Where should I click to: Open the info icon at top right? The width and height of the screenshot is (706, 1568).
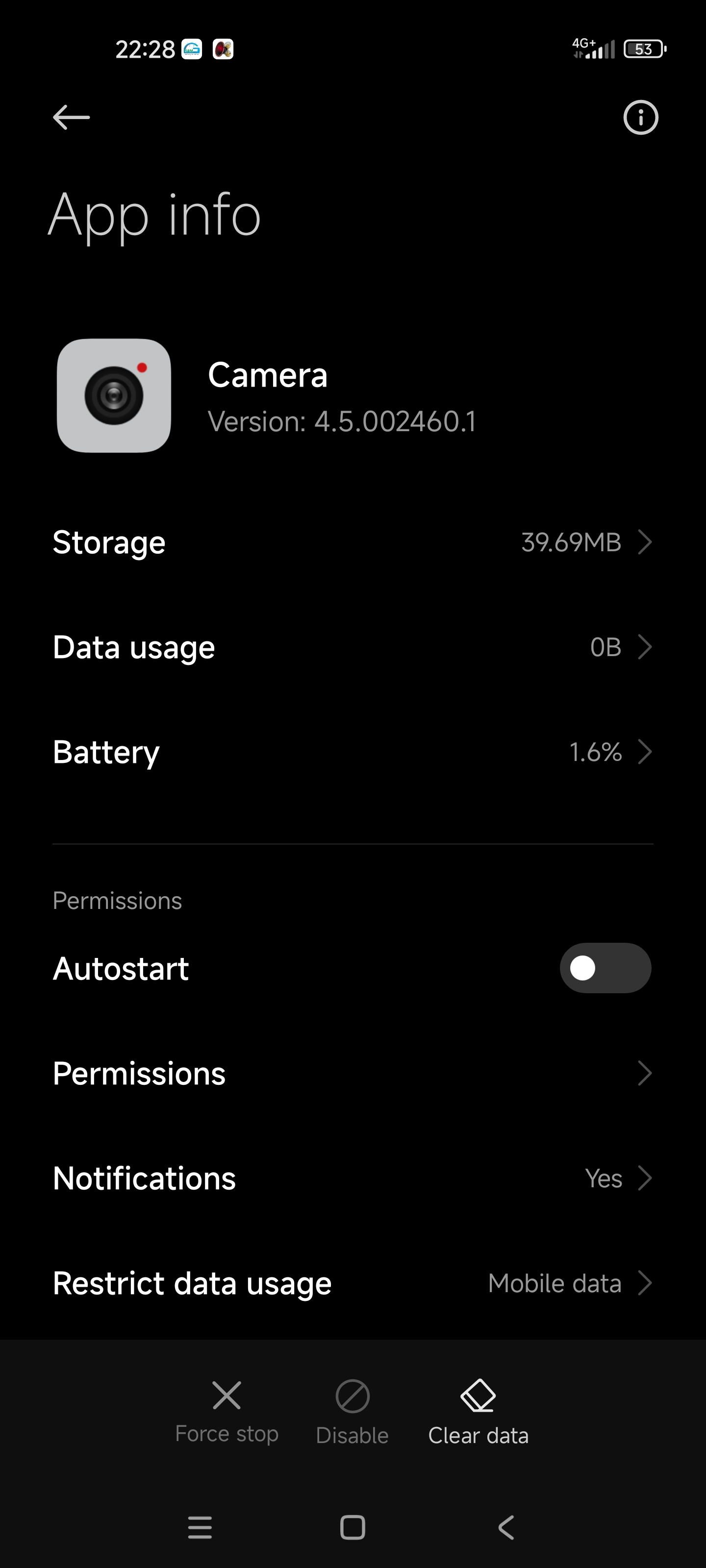(x=640, y=118)
